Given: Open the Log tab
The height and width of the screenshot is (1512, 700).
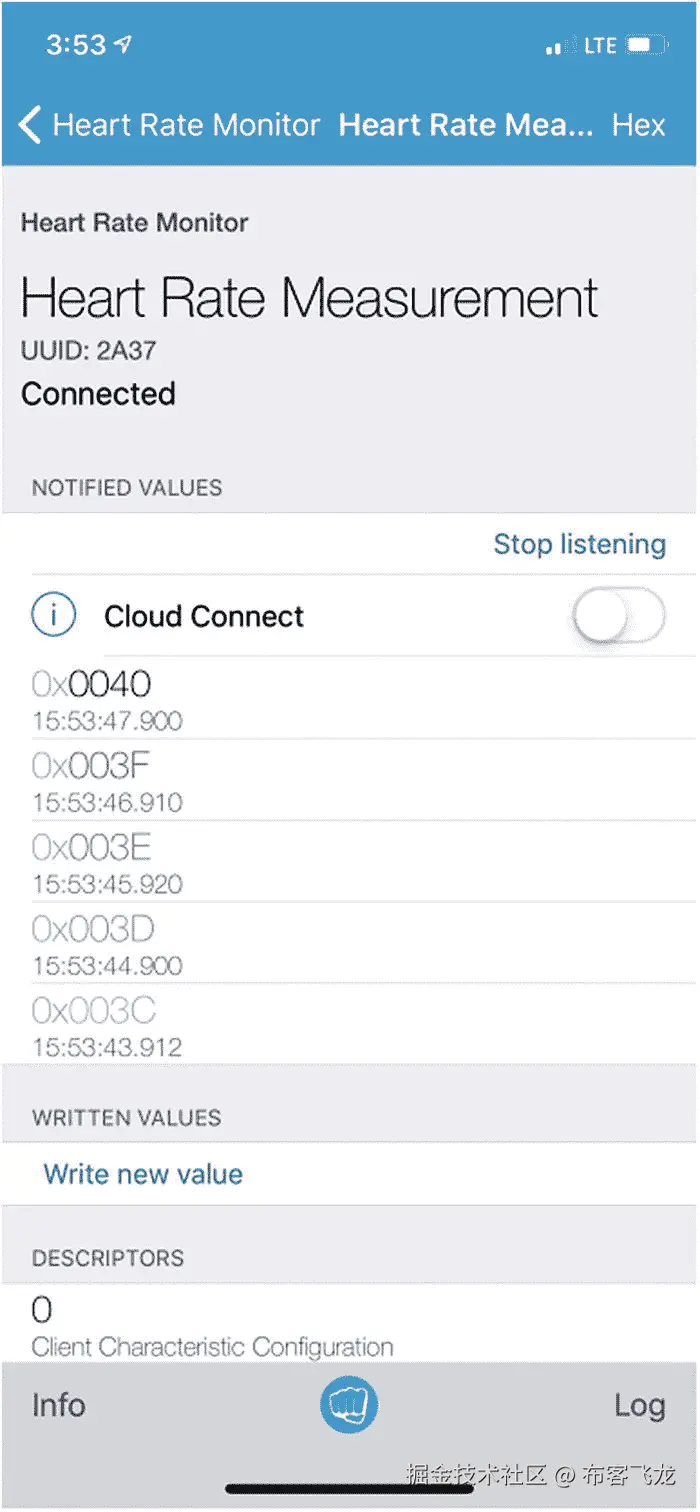Looking at the screenshot, I should (639, 1405).
